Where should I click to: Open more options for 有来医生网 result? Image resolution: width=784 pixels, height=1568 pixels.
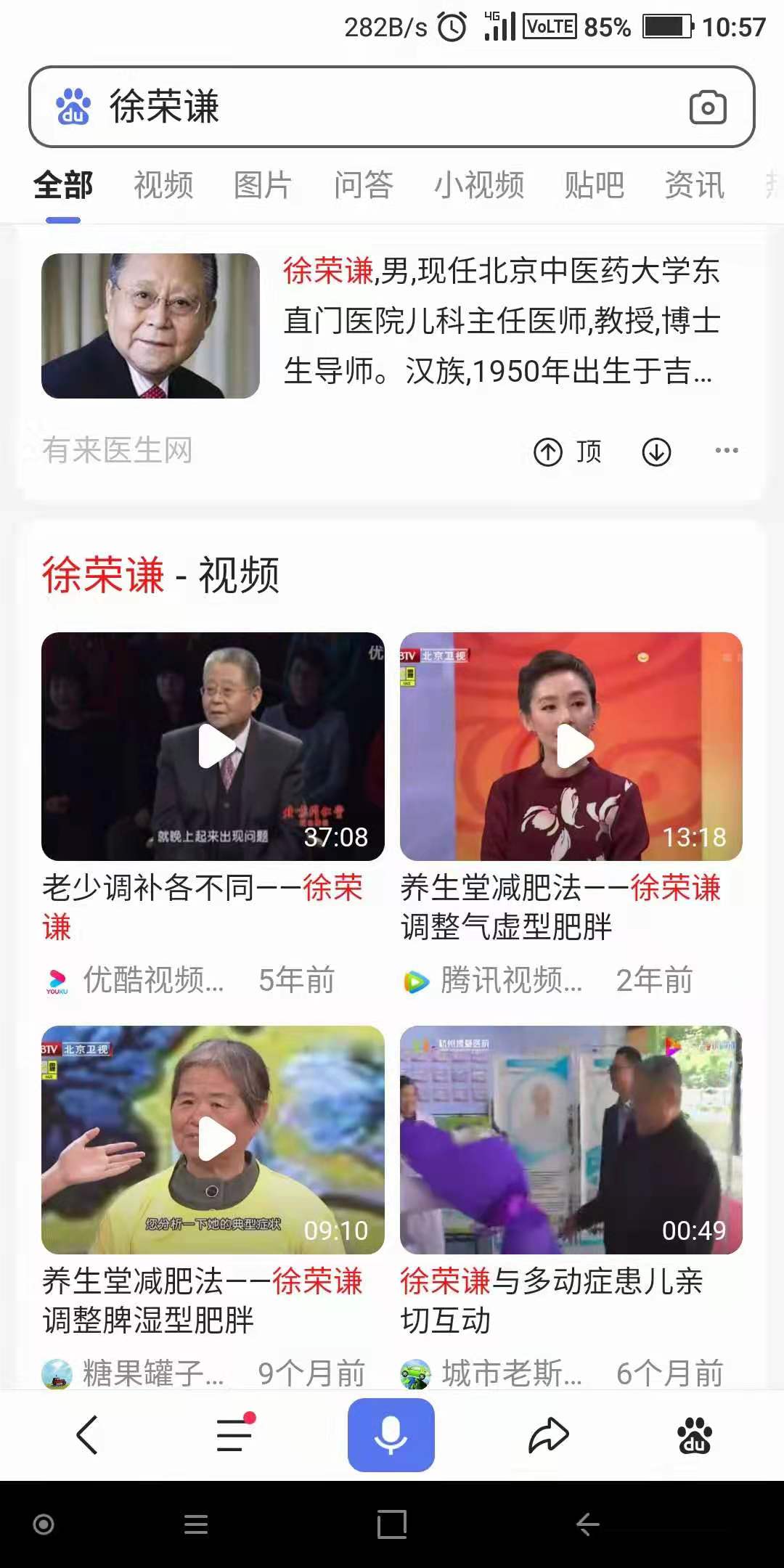(726, 451)
